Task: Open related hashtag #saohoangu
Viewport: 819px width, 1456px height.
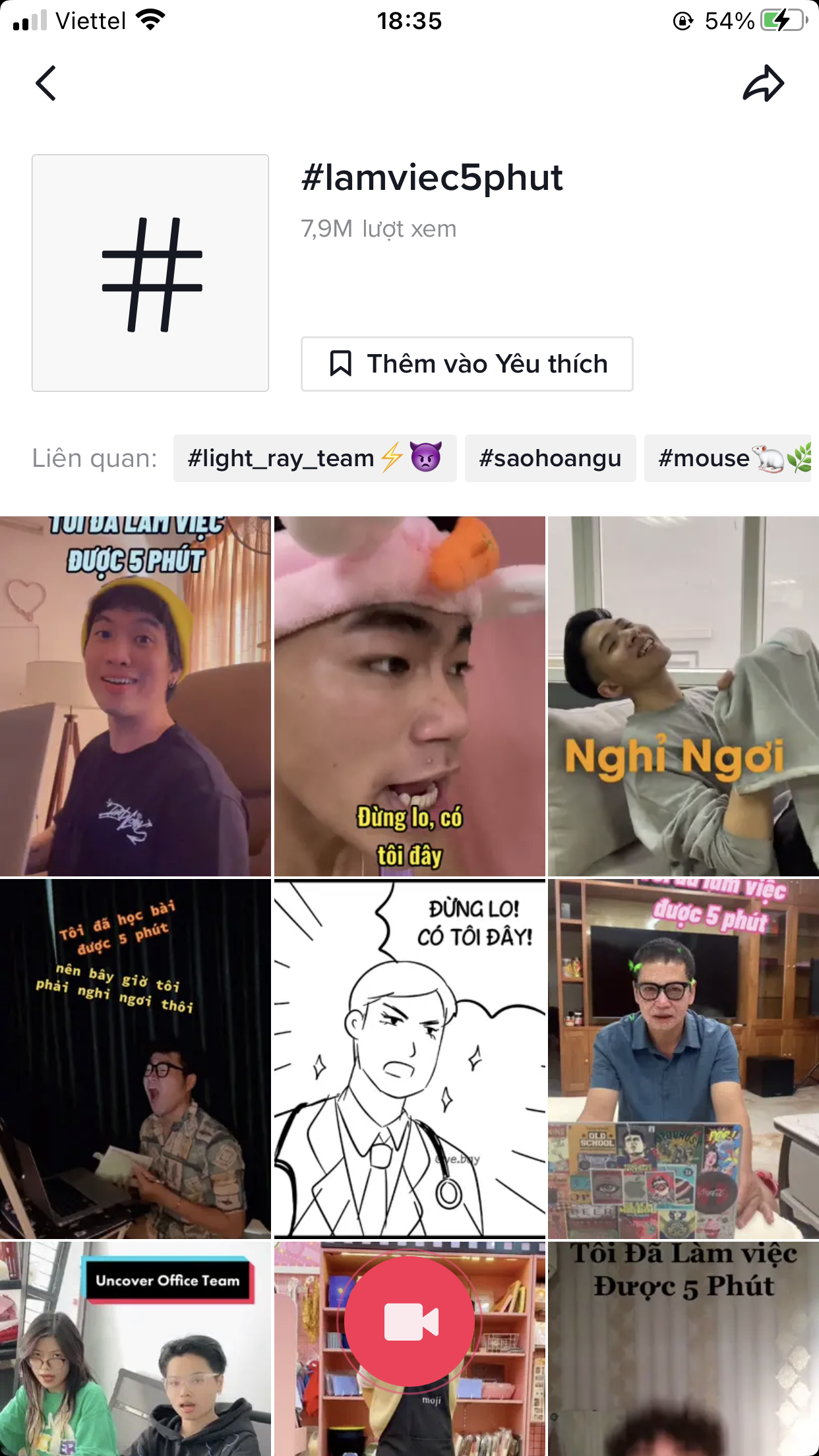Action: pyautogui.click(x=550, y=458)
